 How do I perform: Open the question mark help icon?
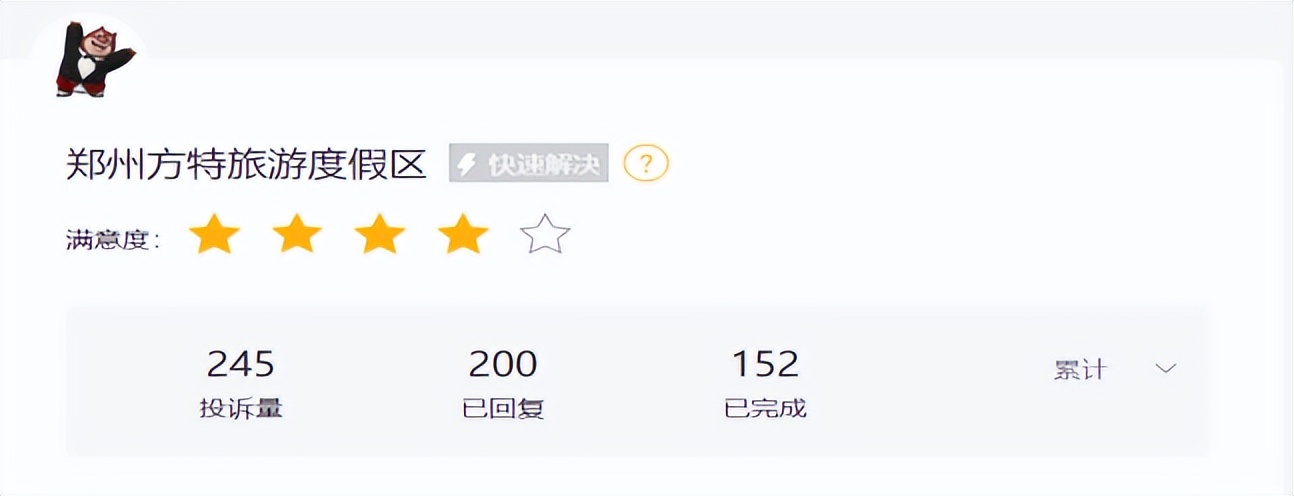pos(646,163)
